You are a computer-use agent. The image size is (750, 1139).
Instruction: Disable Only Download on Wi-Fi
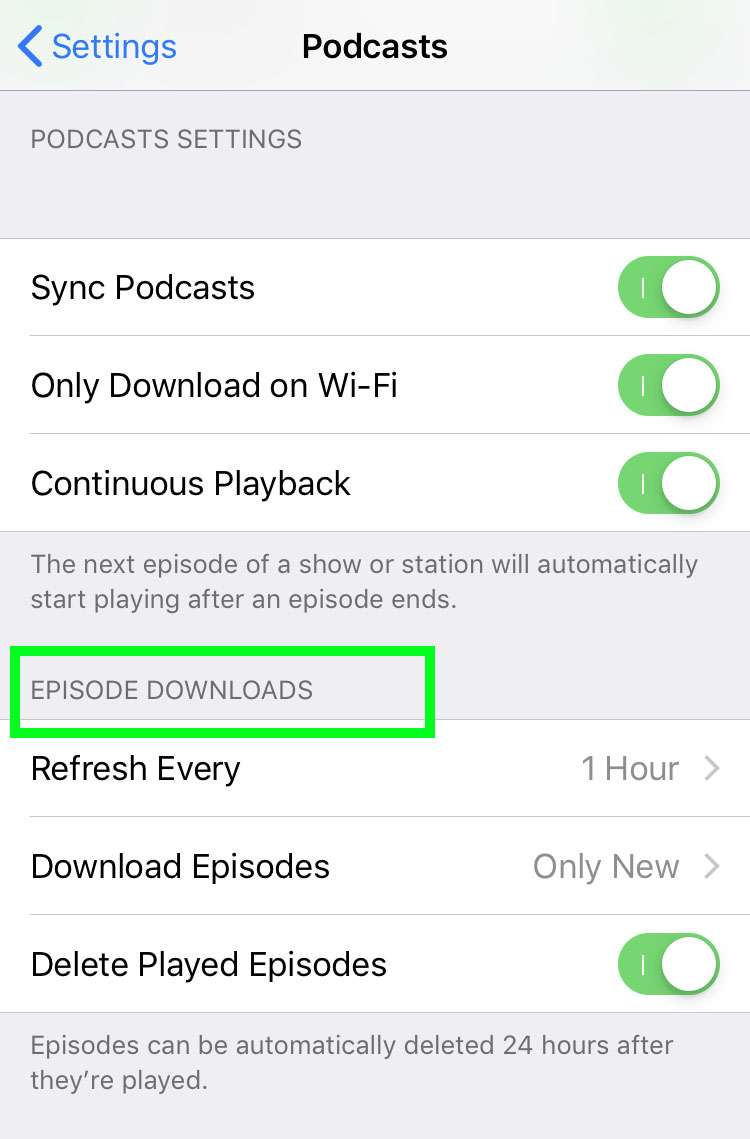click(668, 385)
